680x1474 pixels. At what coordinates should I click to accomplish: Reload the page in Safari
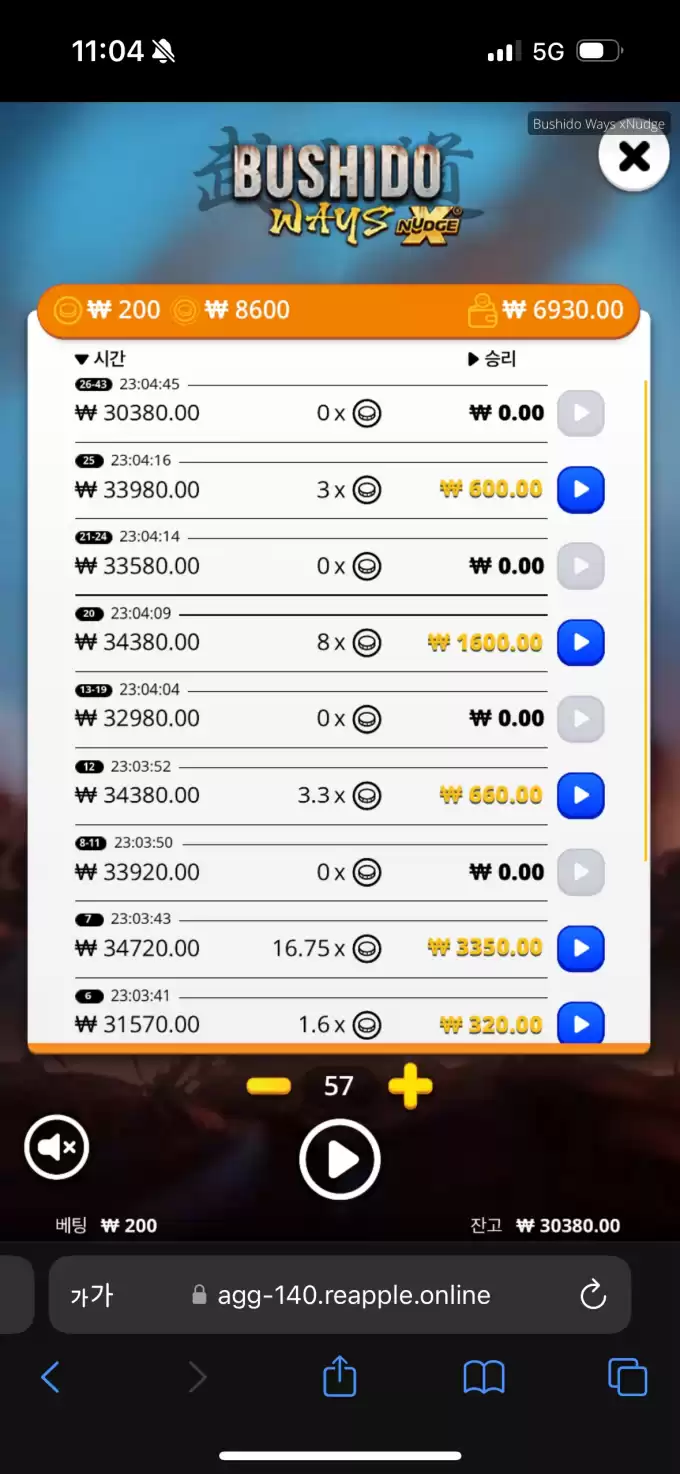pos(593,1296)
